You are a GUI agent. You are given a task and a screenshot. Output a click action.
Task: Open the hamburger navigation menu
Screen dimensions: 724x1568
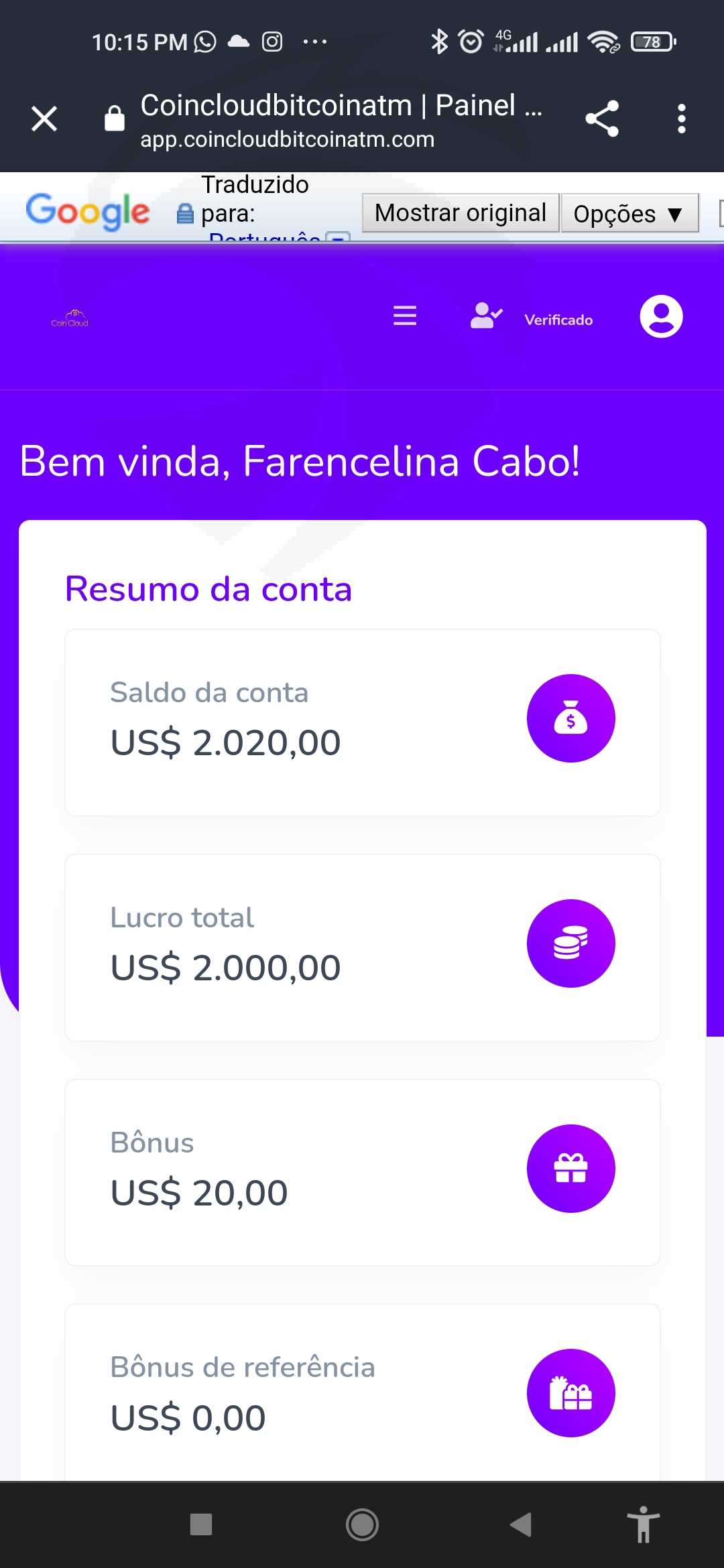coord(405,316)
